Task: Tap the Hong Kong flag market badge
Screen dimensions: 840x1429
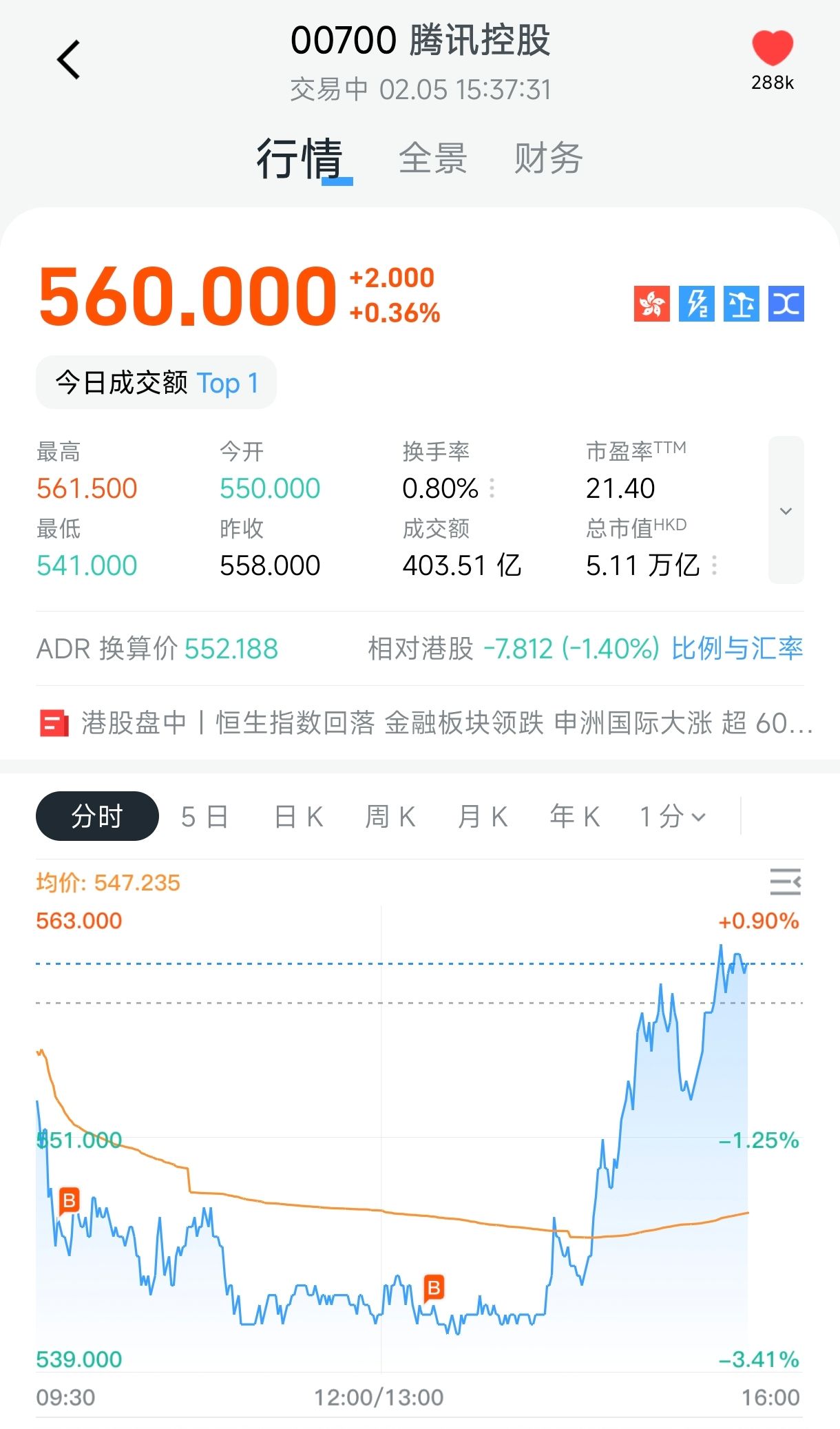Action: (651, 304)
